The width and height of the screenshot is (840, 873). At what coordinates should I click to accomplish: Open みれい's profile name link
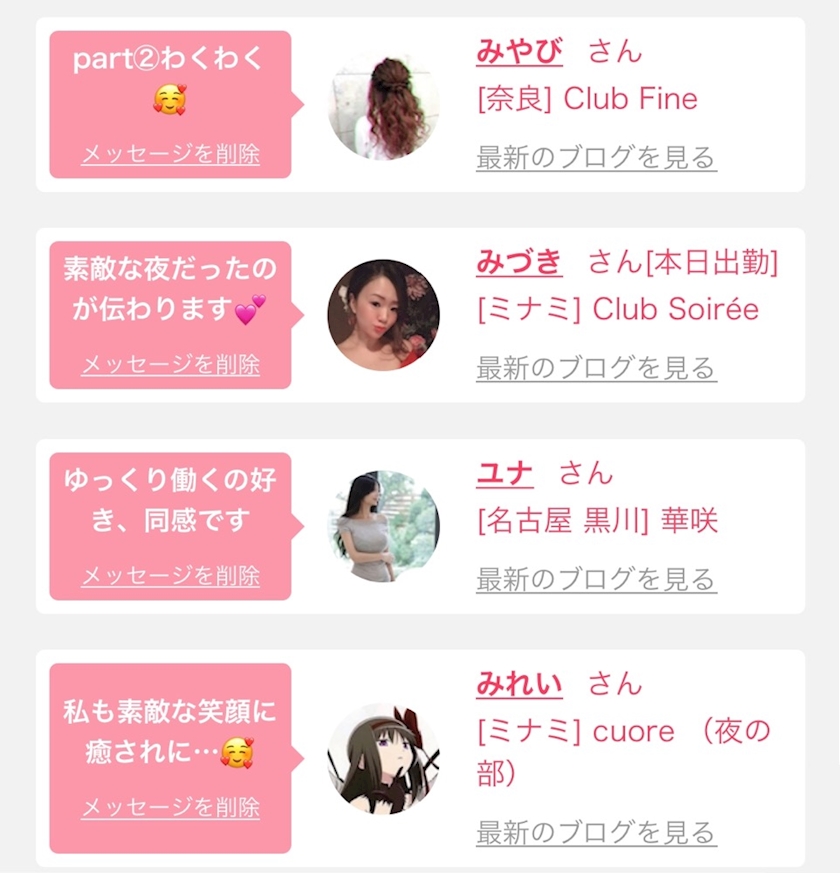click(x=519, y=684)
